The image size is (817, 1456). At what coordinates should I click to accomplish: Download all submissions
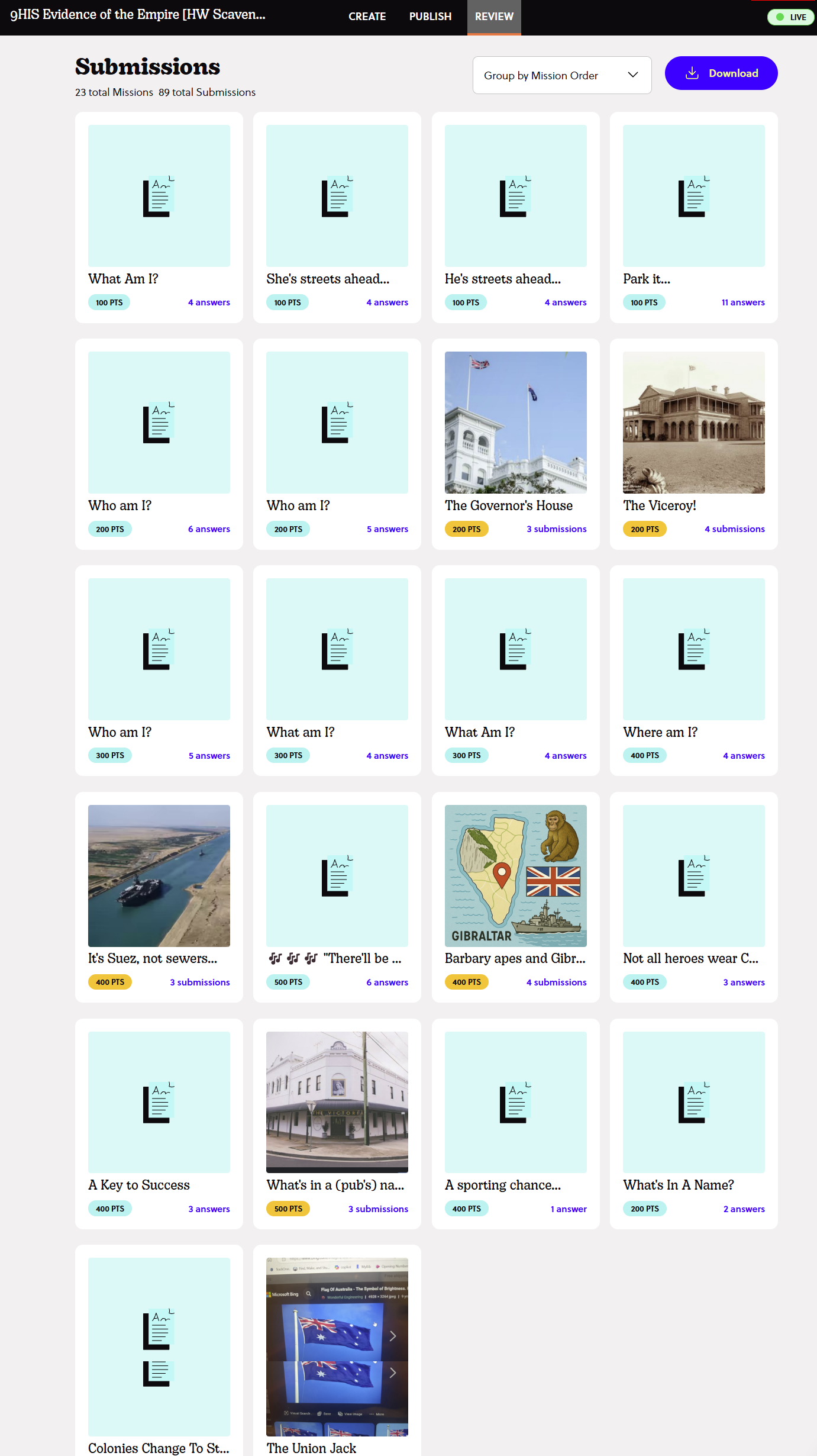click(721, 73)
